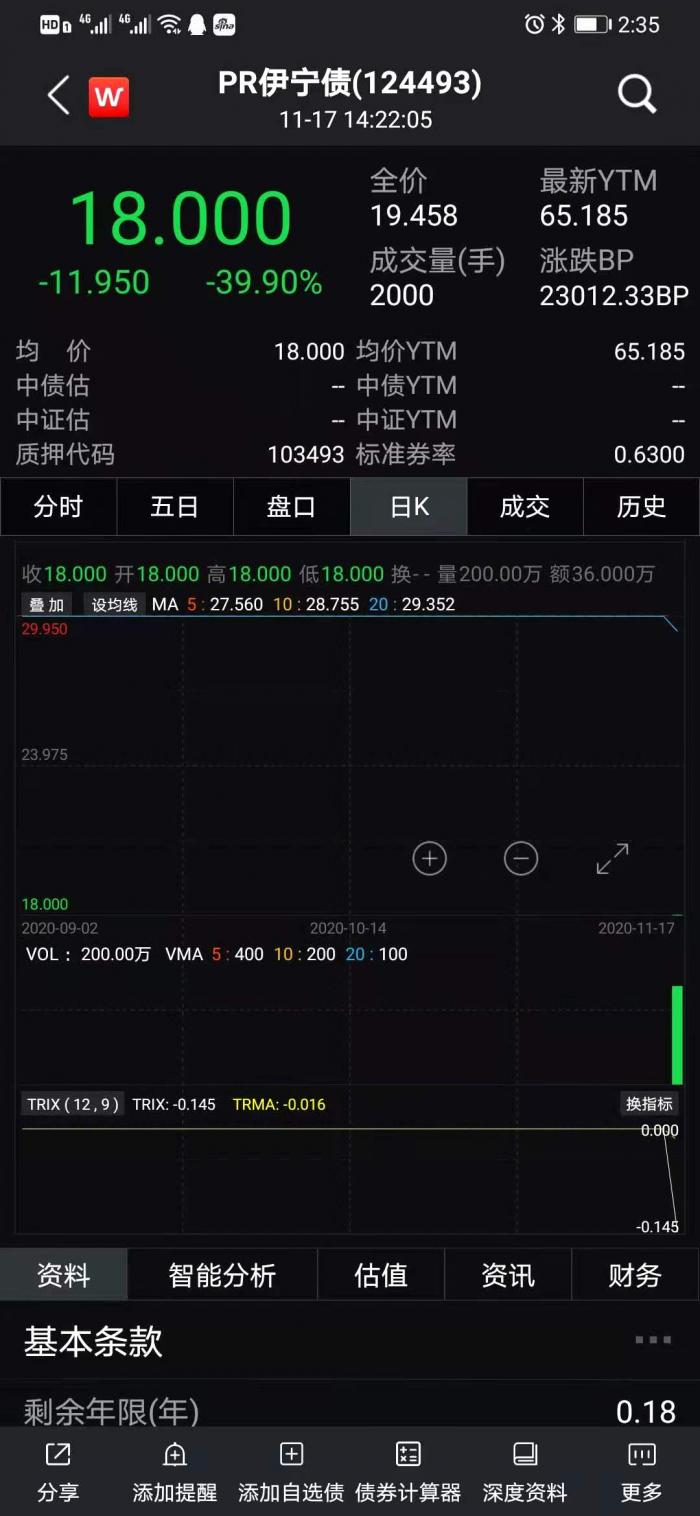Switch to the 智能分析 tab
This screenshot has height=1516, width=700.
pyautogui.click(x=222, y=1275)
